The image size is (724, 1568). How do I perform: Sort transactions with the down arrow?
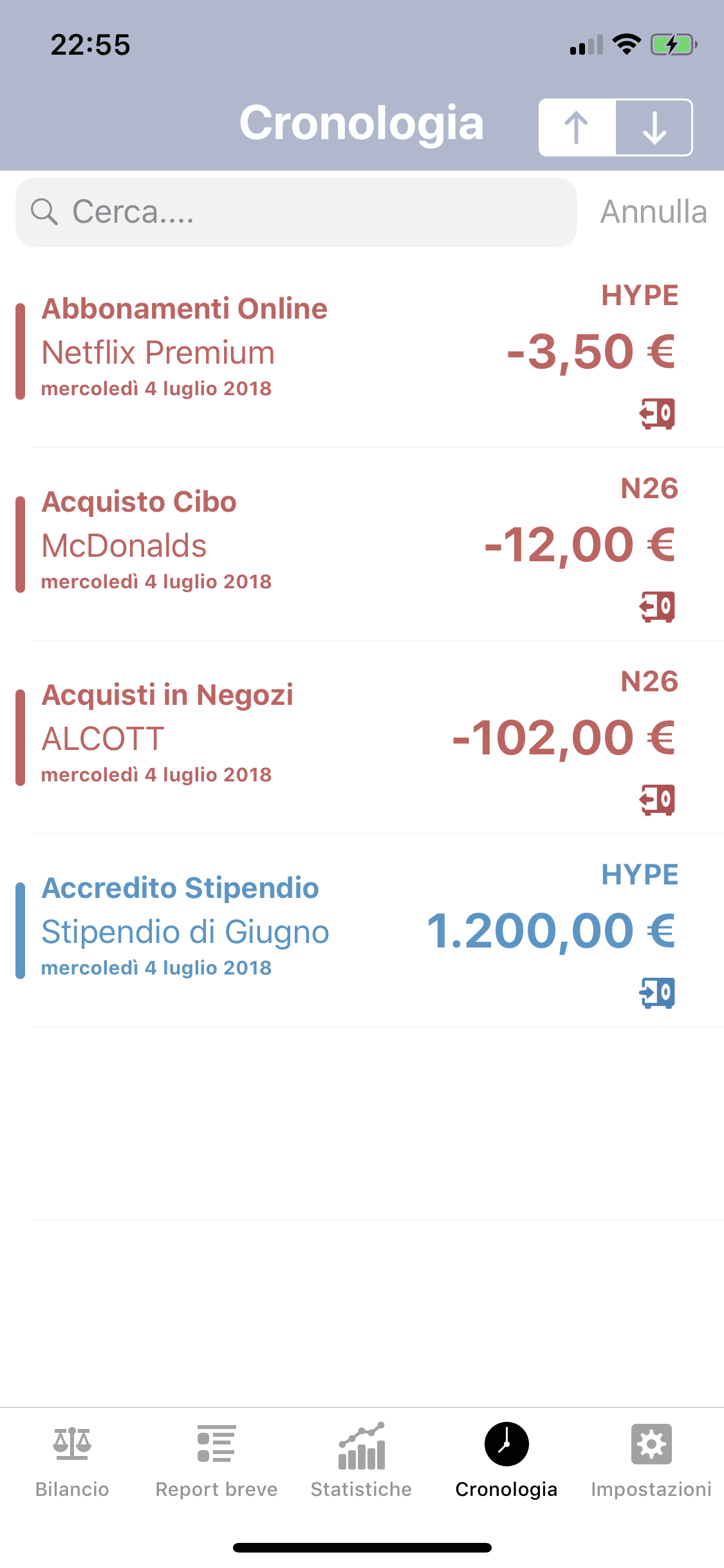pos(654,127)
